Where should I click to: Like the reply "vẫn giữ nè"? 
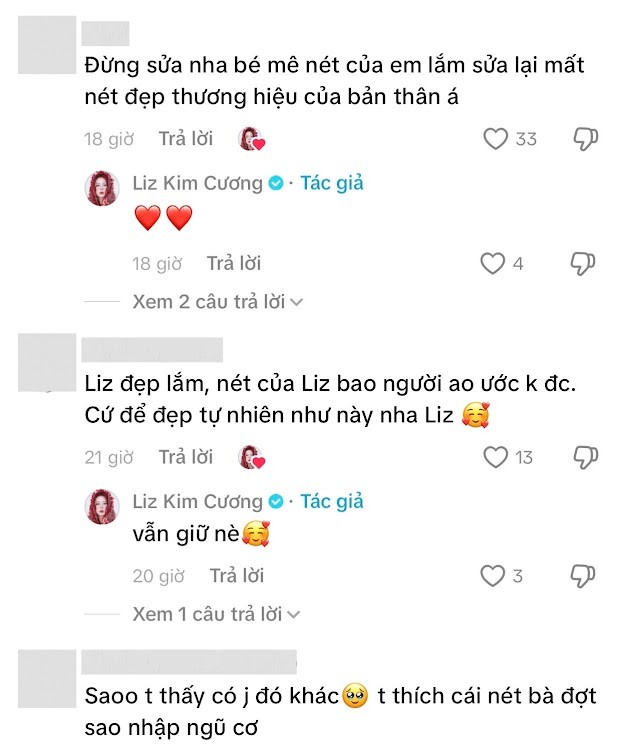[x=492, y=576]
